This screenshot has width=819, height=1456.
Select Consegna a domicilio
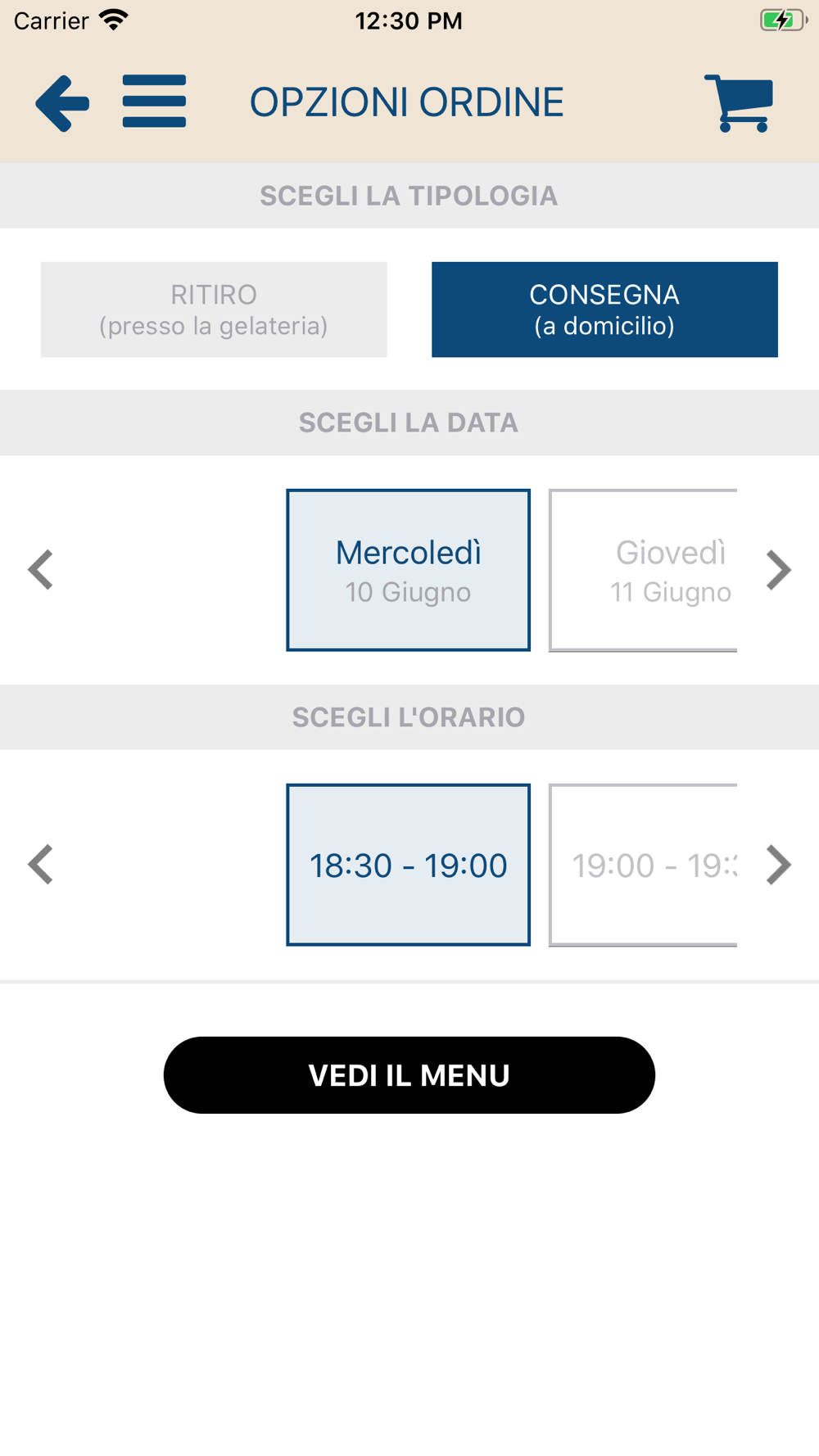[604, 310]
